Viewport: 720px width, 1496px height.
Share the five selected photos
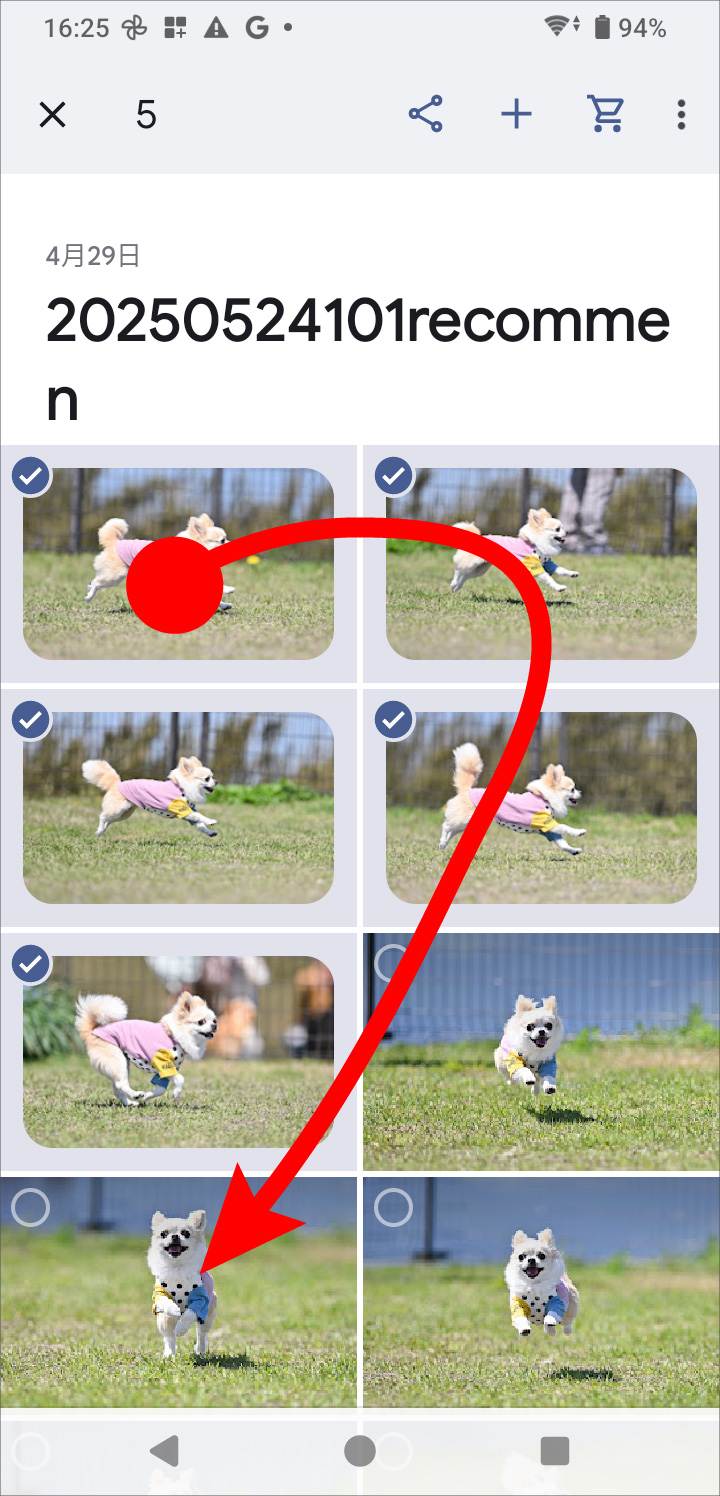tap(426, 115)
